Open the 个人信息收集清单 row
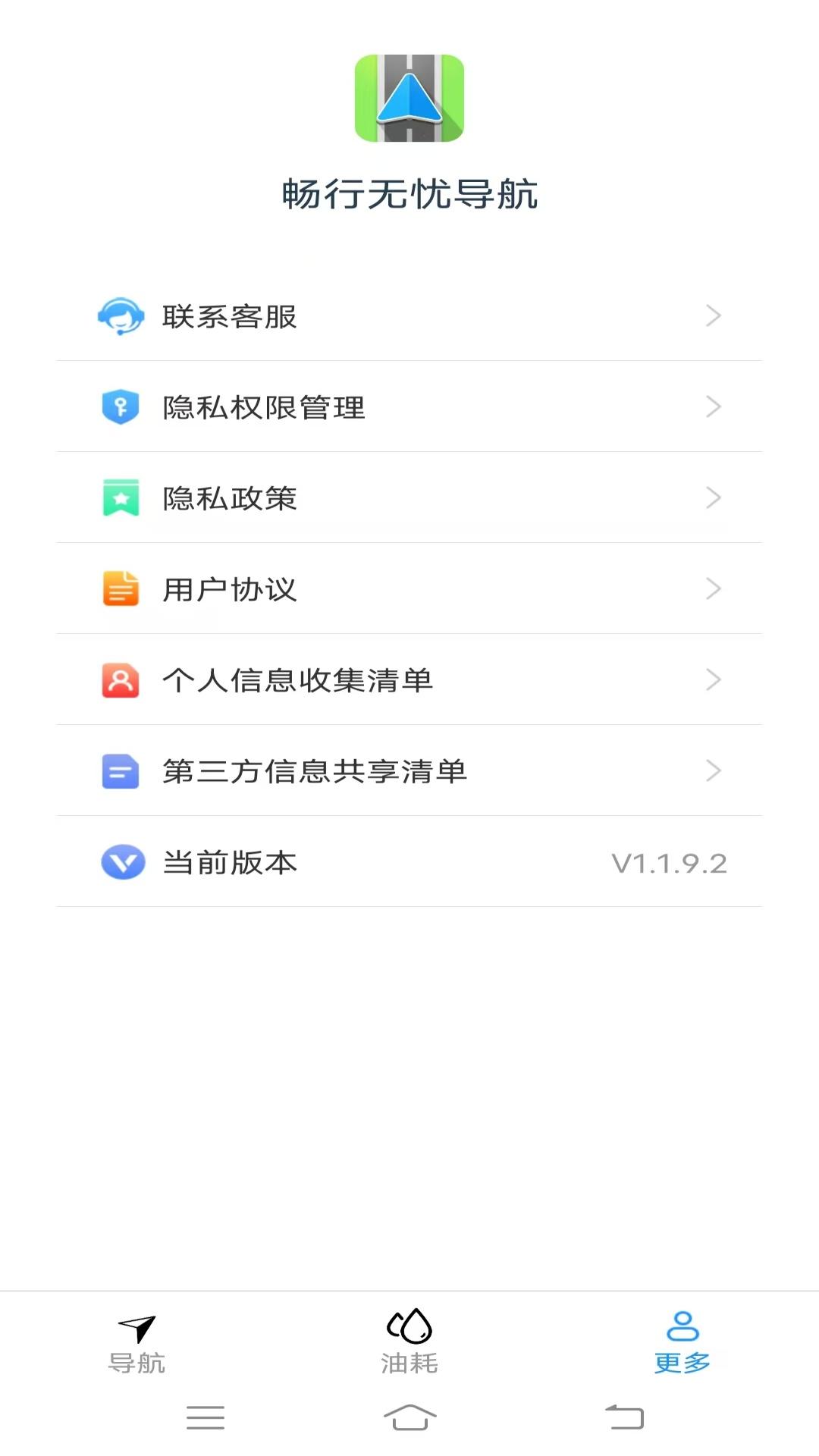 point(409,680)
